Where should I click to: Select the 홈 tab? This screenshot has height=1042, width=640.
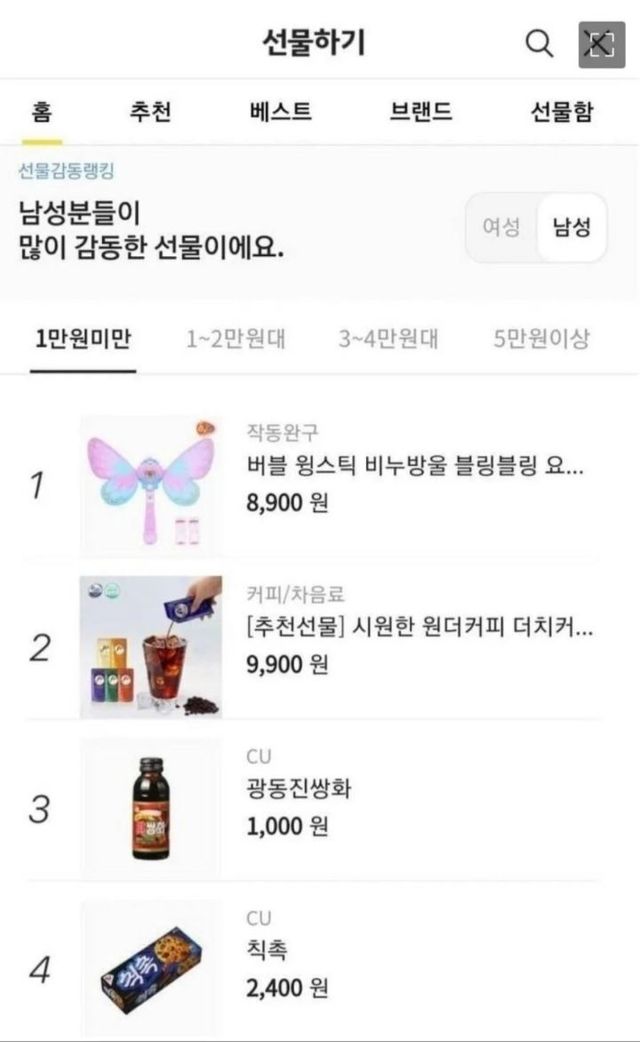[42, 111]
